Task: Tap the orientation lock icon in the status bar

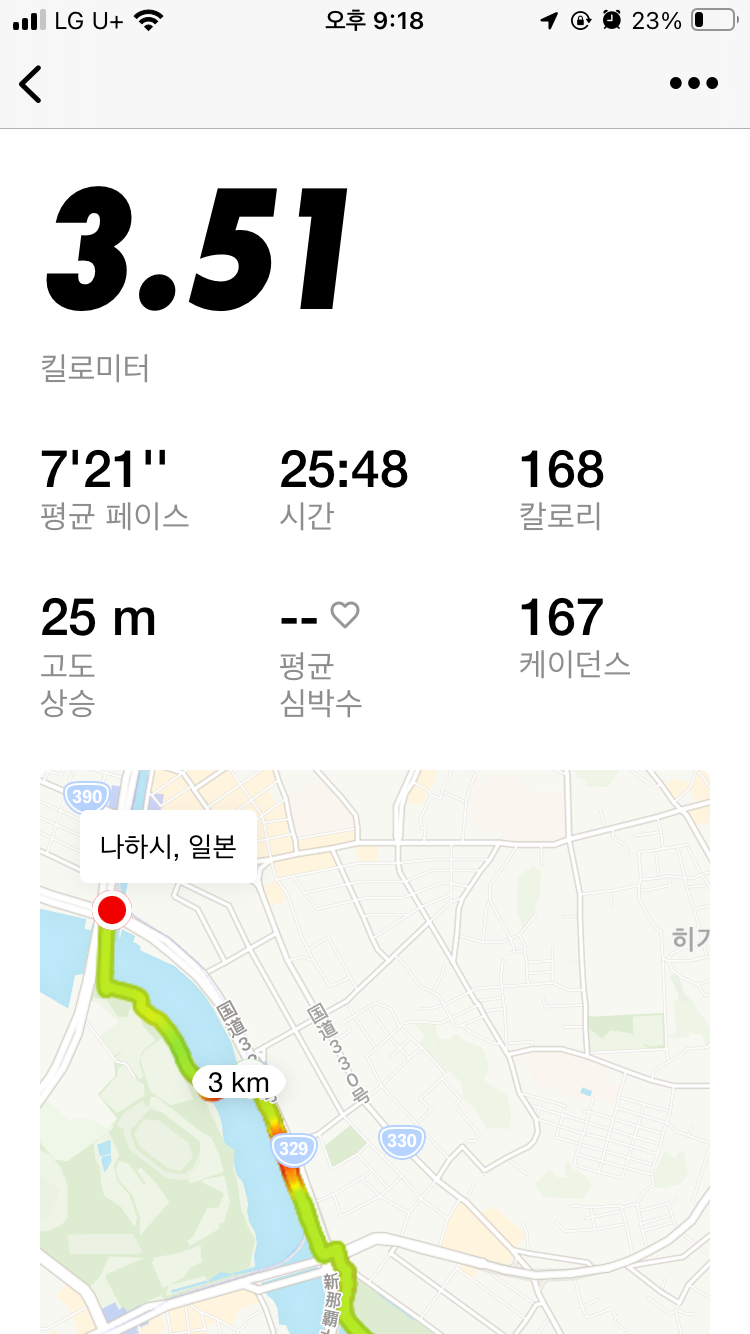Action: coord(580,19)
